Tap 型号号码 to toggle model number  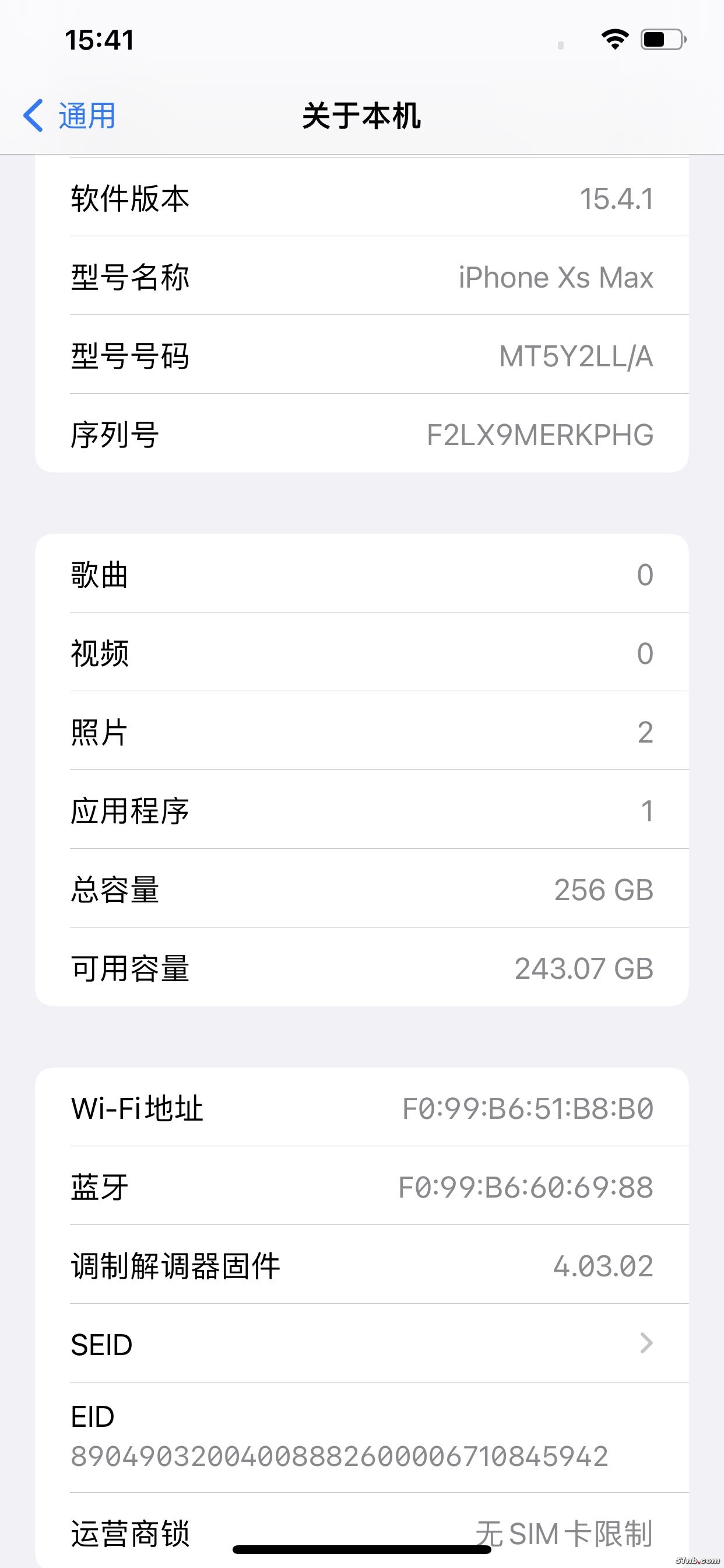point(361,355)
